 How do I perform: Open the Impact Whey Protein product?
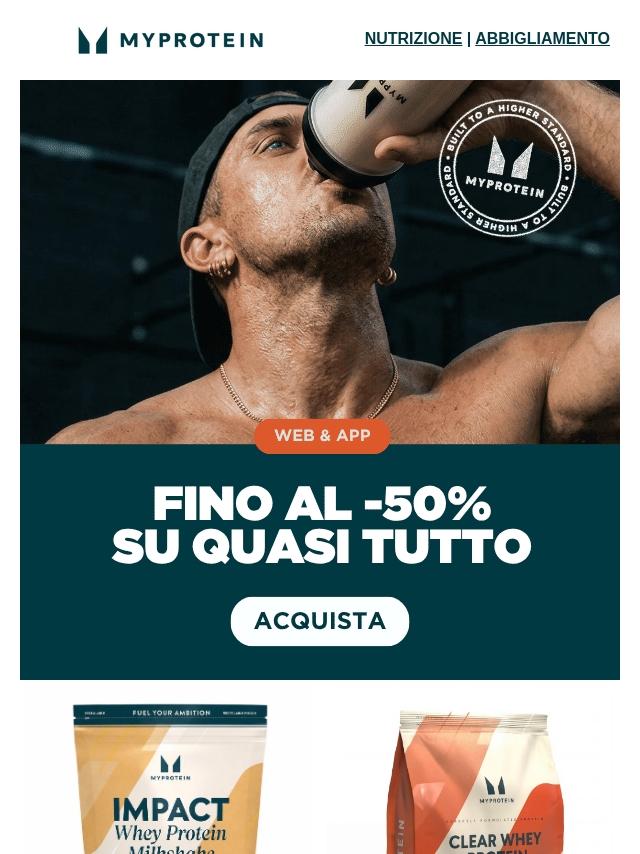pyautogui.click(x=170, y=779)
